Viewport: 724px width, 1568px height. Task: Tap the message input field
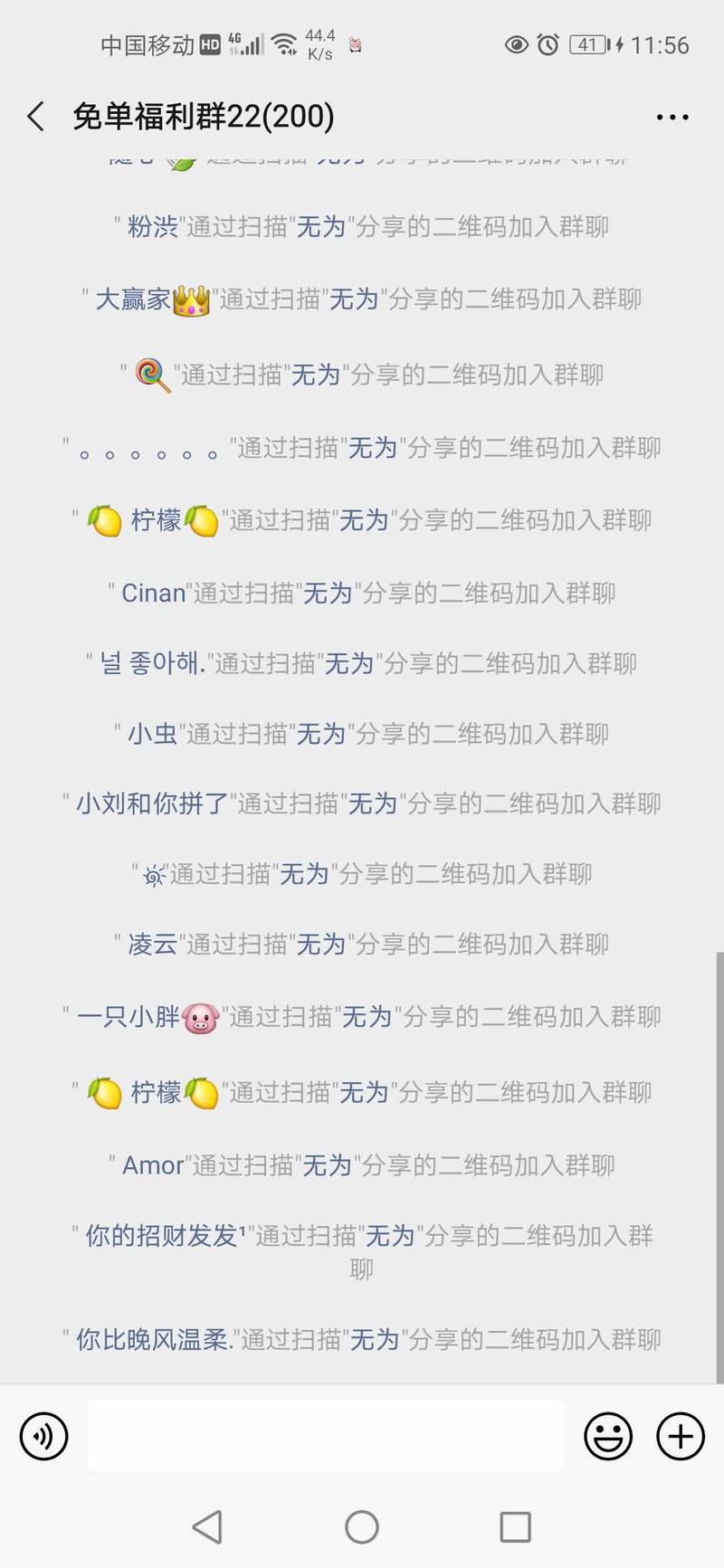click(x=326, y=1436)
